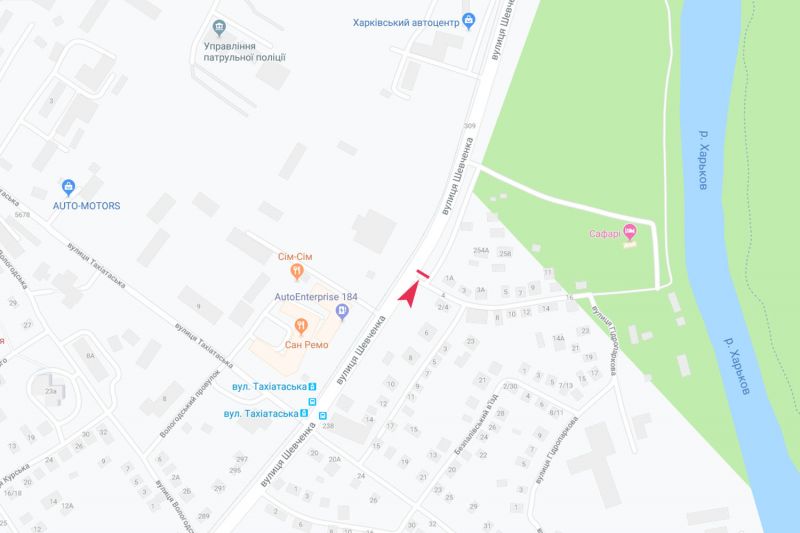Tap the Сафарі hotel marker
The image size is (800, 533).
630,234
